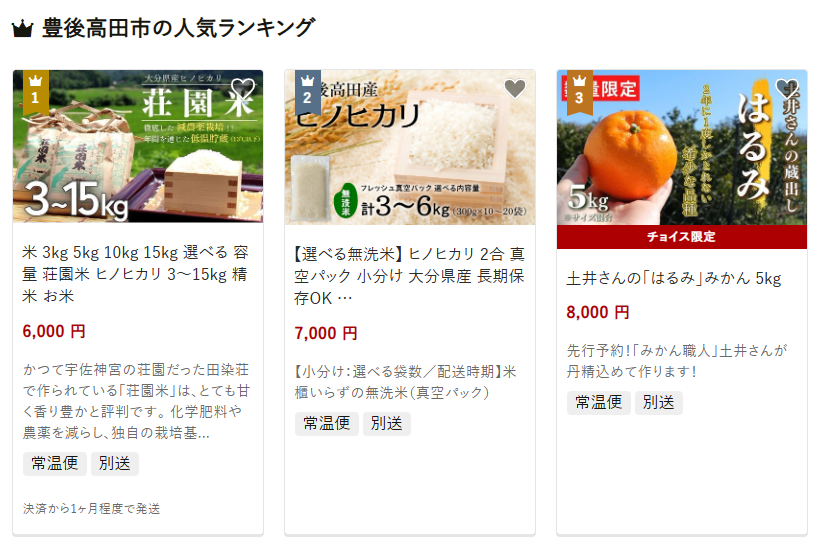The height and width of the screenshot is (545, 817).
Task: Open the 無洗米 ヒノヒカリ 真空パック card
Action: point(409,275)
